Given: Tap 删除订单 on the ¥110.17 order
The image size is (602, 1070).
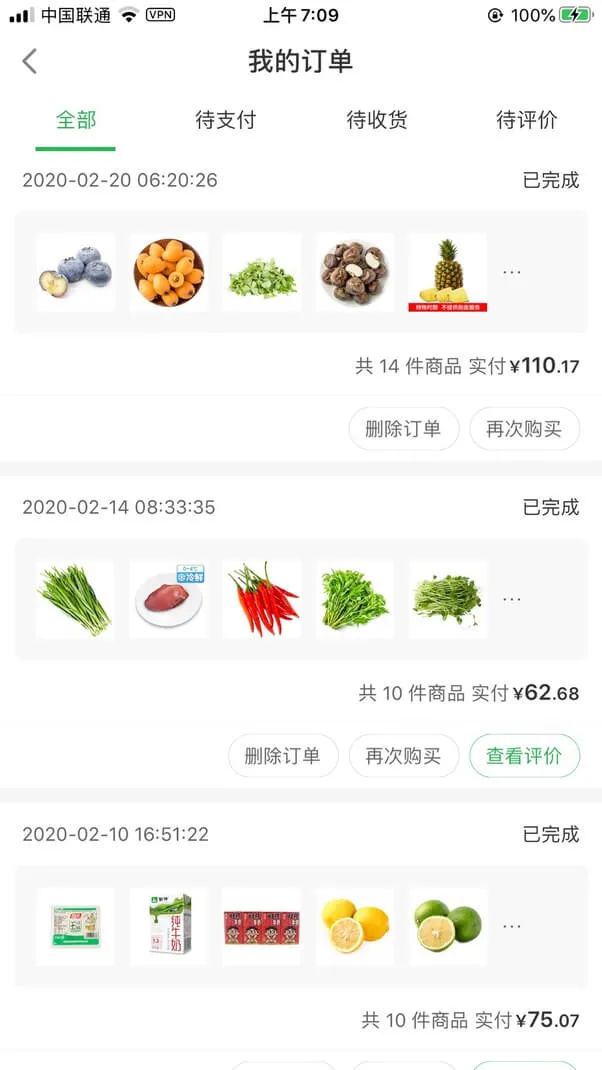Looking at the screenshot, I should pos(403,429).
